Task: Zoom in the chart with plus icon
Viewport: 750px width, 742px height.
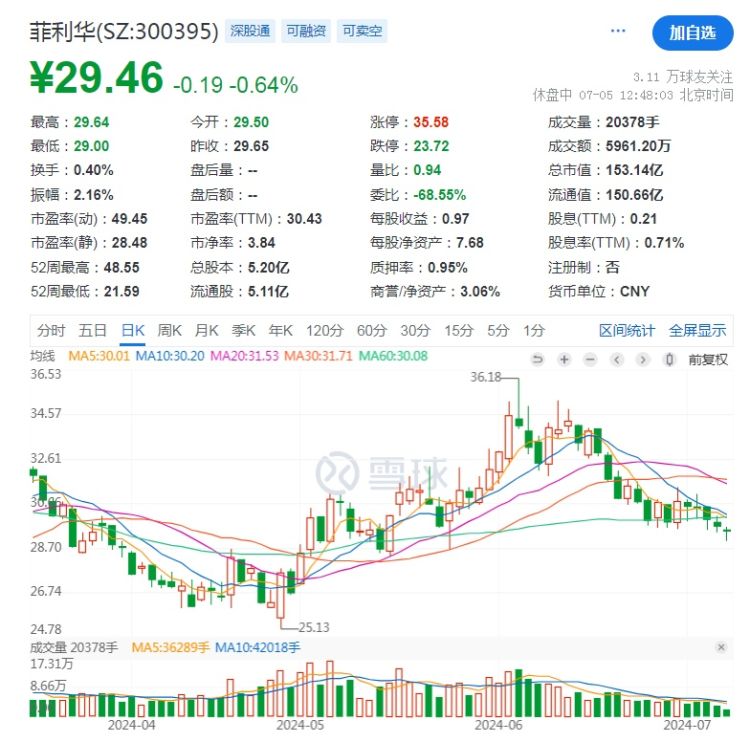Action: (564, 359)
